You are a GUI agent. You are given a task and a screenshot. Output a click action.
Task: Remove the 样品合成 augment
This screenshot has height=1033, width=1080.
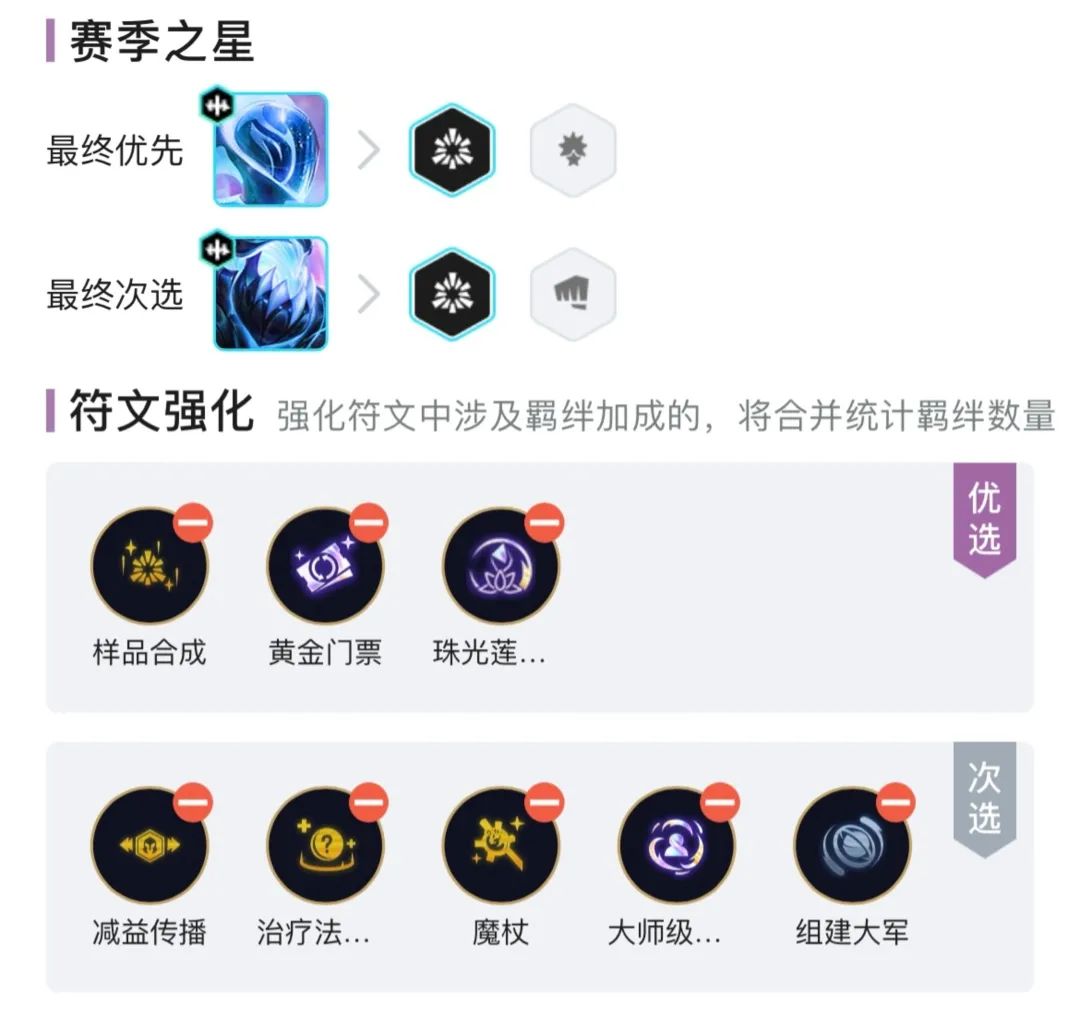193,523
